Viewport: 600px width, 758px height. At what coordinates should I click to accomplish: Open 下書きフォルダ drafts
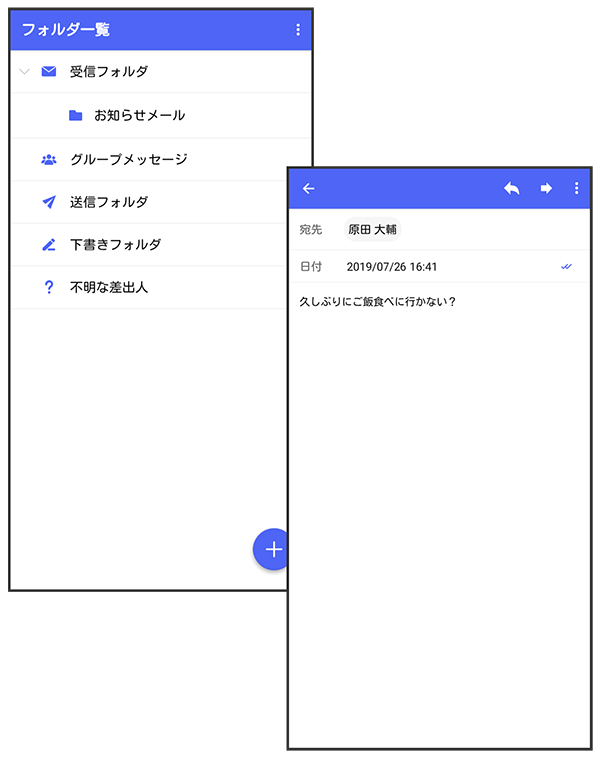click(x=115, y=245)
